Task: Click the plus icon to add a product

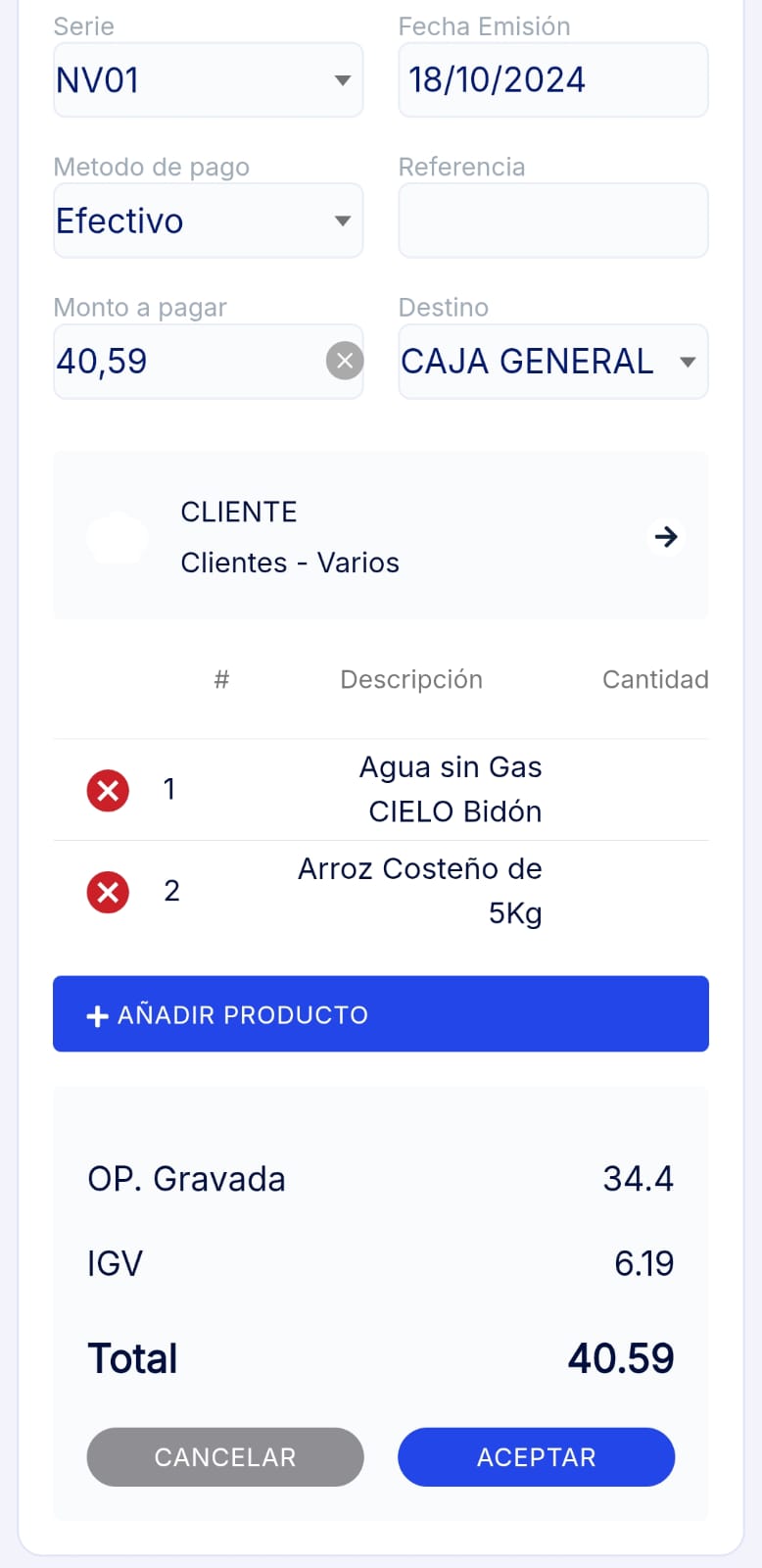Action: (x=97, y=1015)
